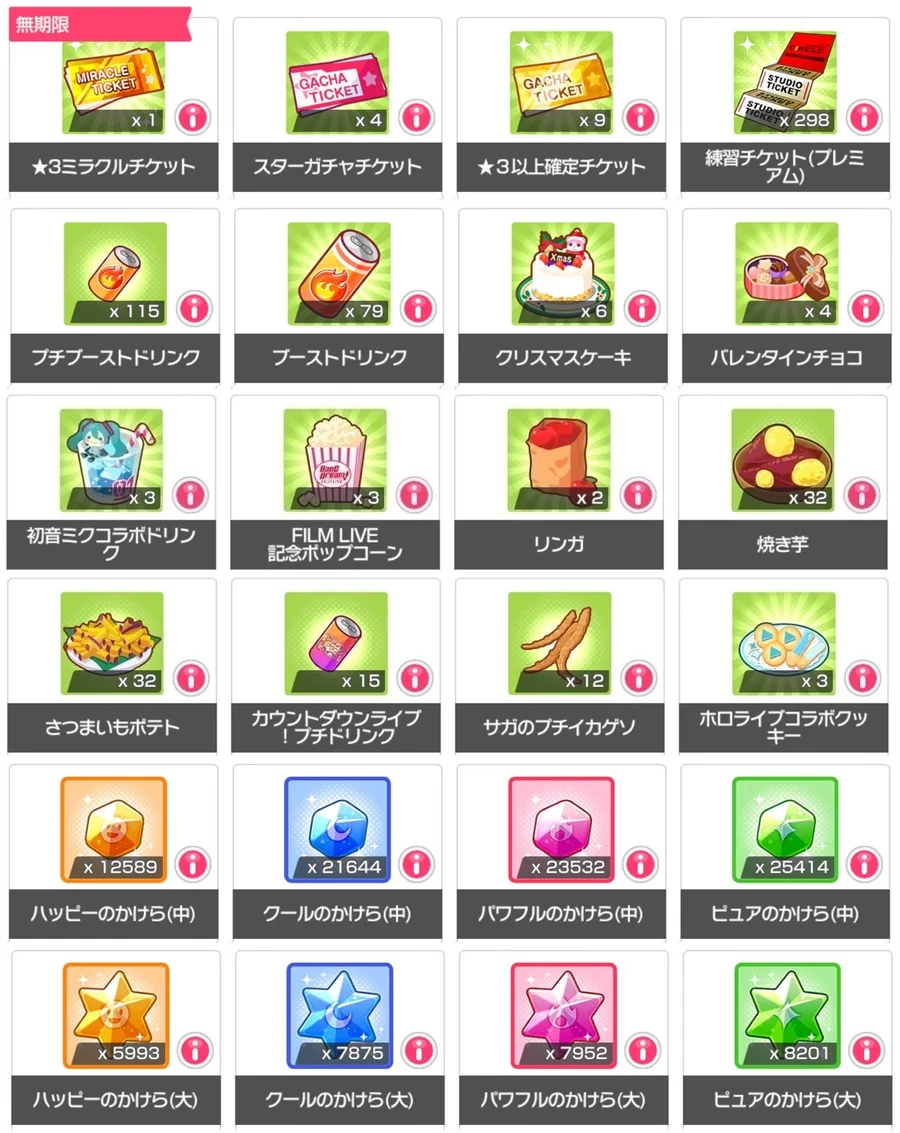
Task: Tap info icon on サガのプチイカゲソ
Action: tap(639, 678)
